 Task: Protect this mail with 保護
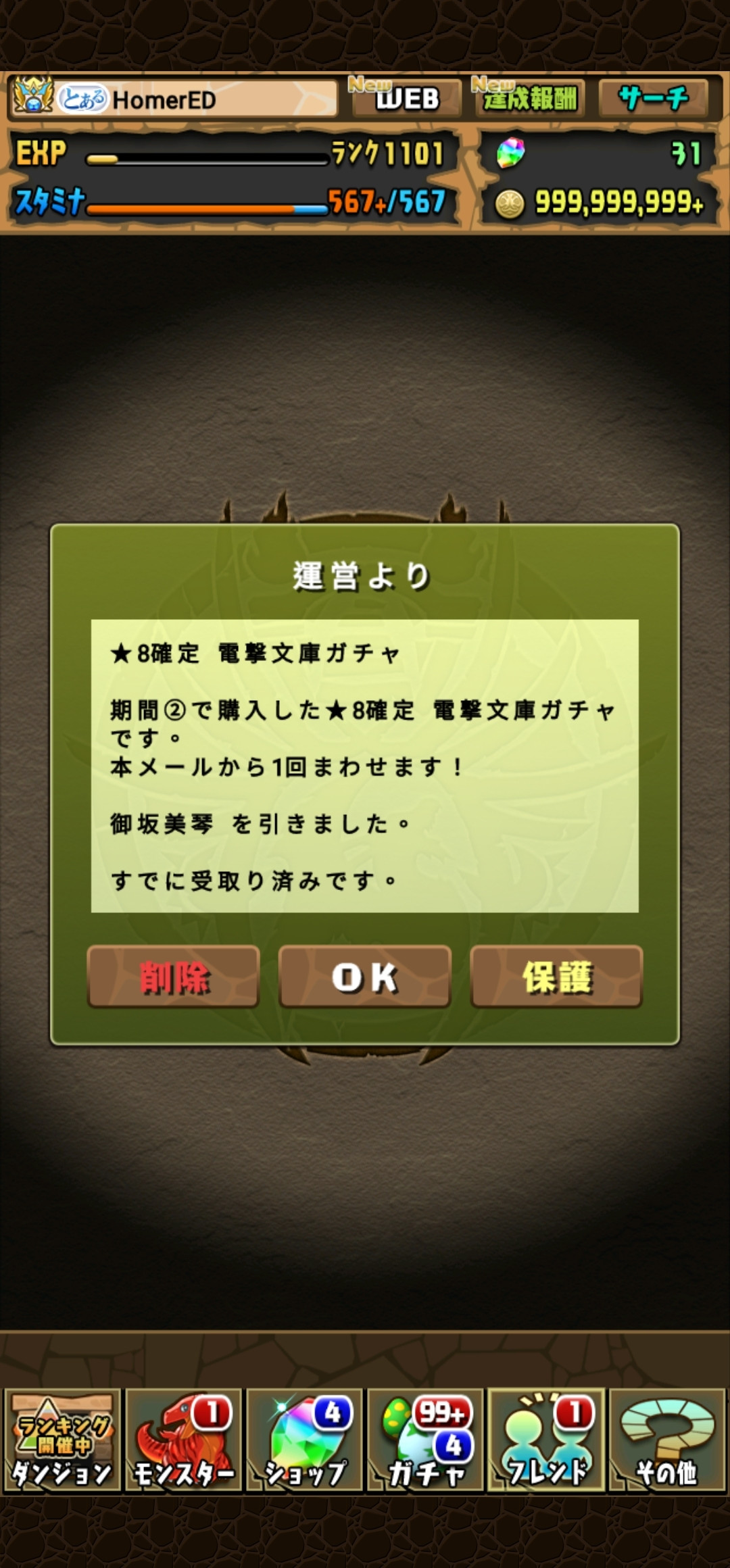556,977
